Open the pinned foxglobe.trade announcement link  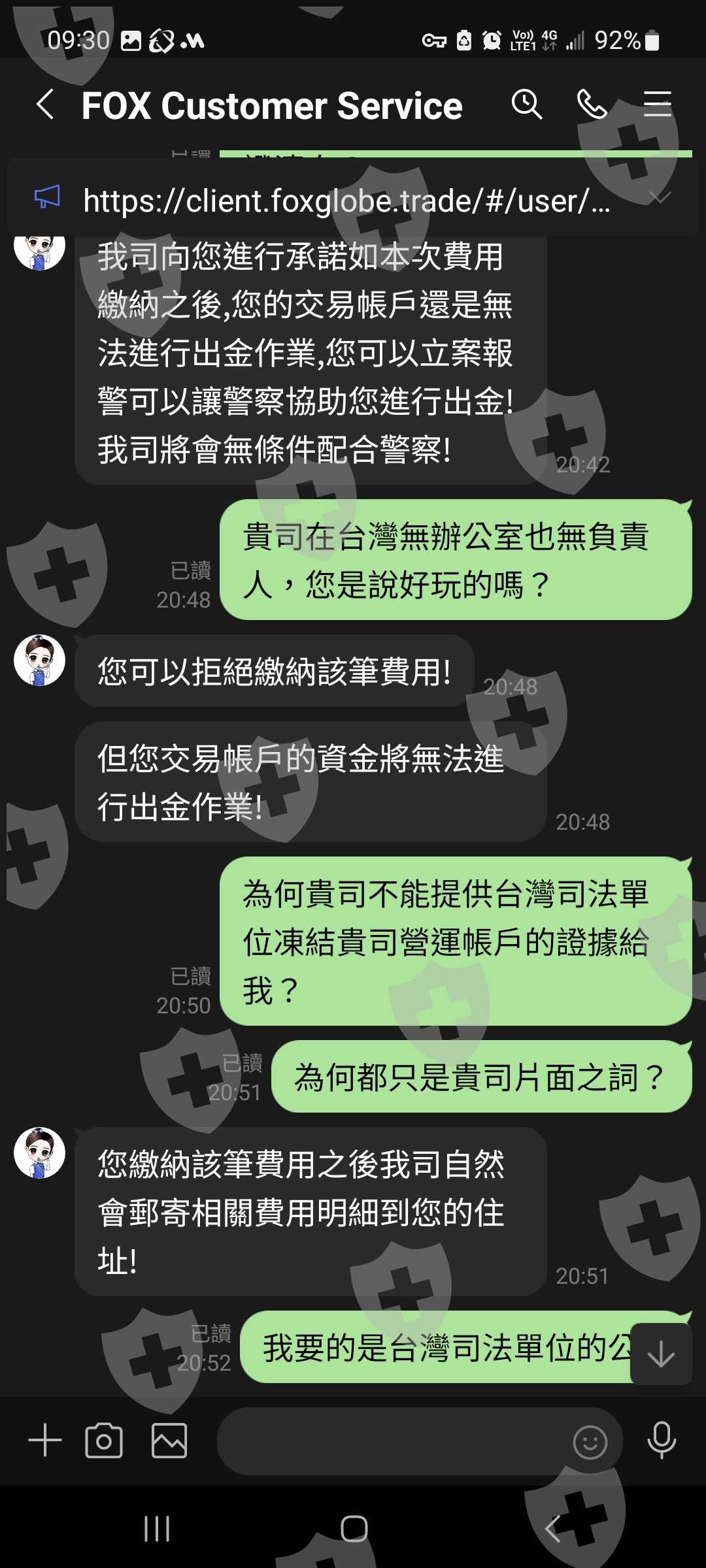click(x=346, y=201)
